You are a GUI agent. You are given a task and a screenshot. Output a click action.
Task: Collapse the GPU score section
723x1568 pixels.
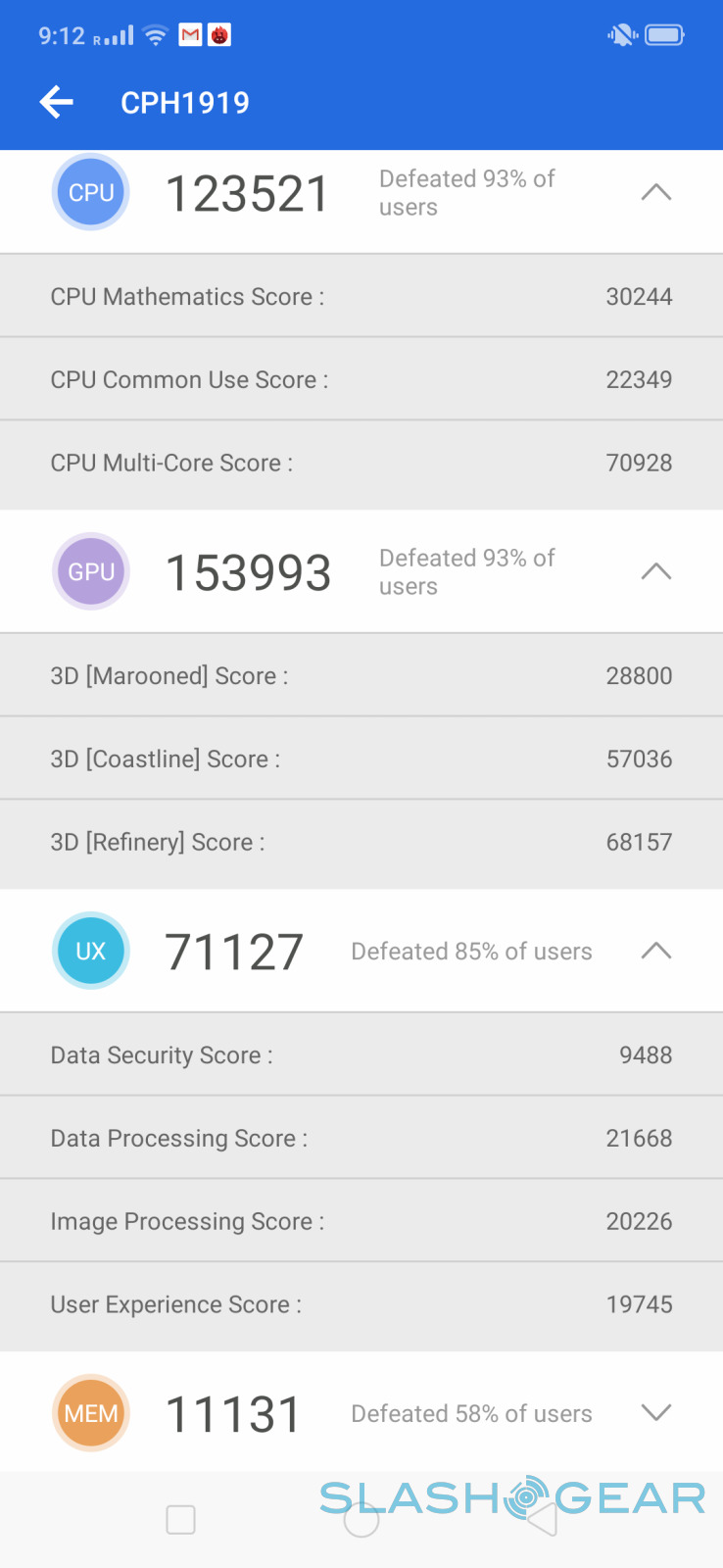point(655,571)
